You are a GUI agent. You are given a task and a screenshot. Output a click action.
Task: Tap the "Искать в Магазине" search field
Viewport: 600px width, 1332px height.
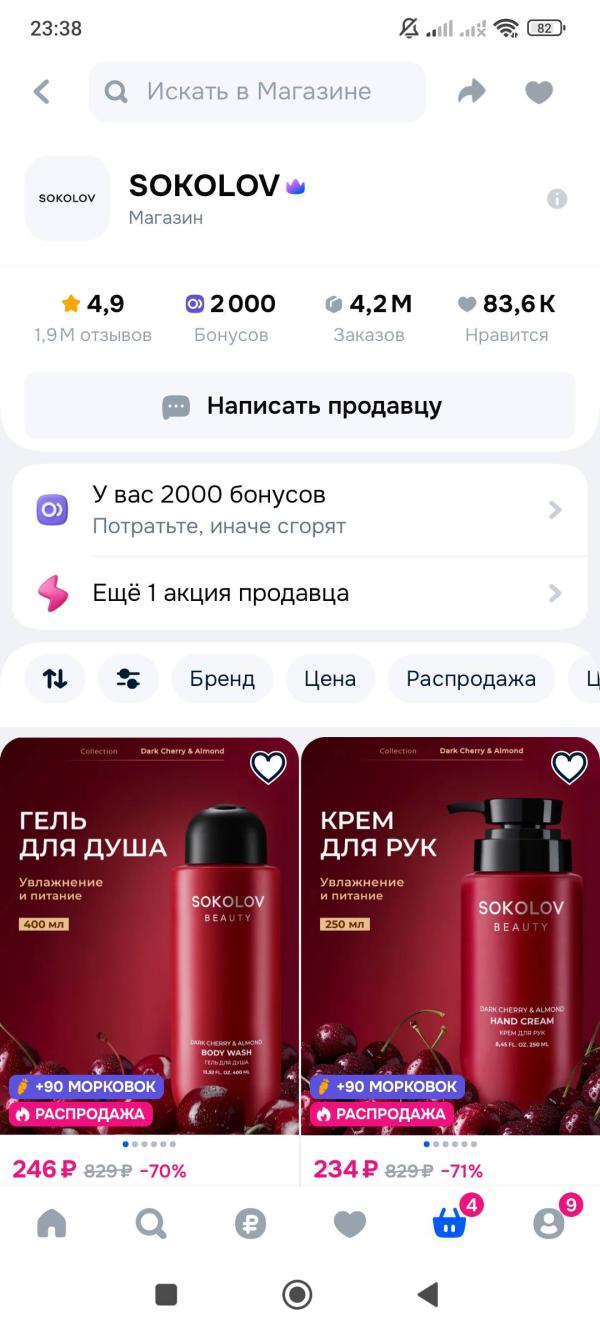coord(258,92)
